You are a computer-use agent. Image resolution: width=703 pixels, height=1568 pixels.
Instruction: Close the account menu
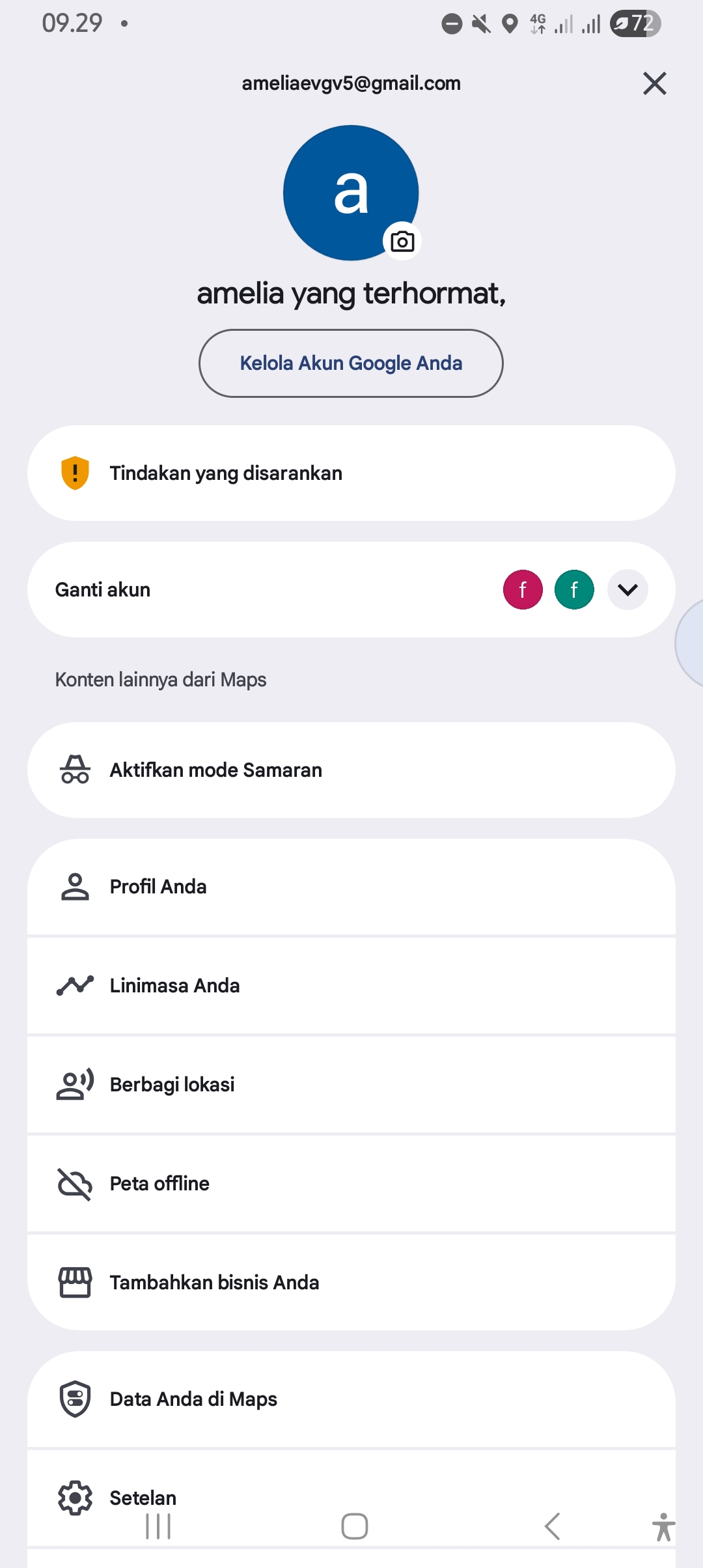pos(654,83)
